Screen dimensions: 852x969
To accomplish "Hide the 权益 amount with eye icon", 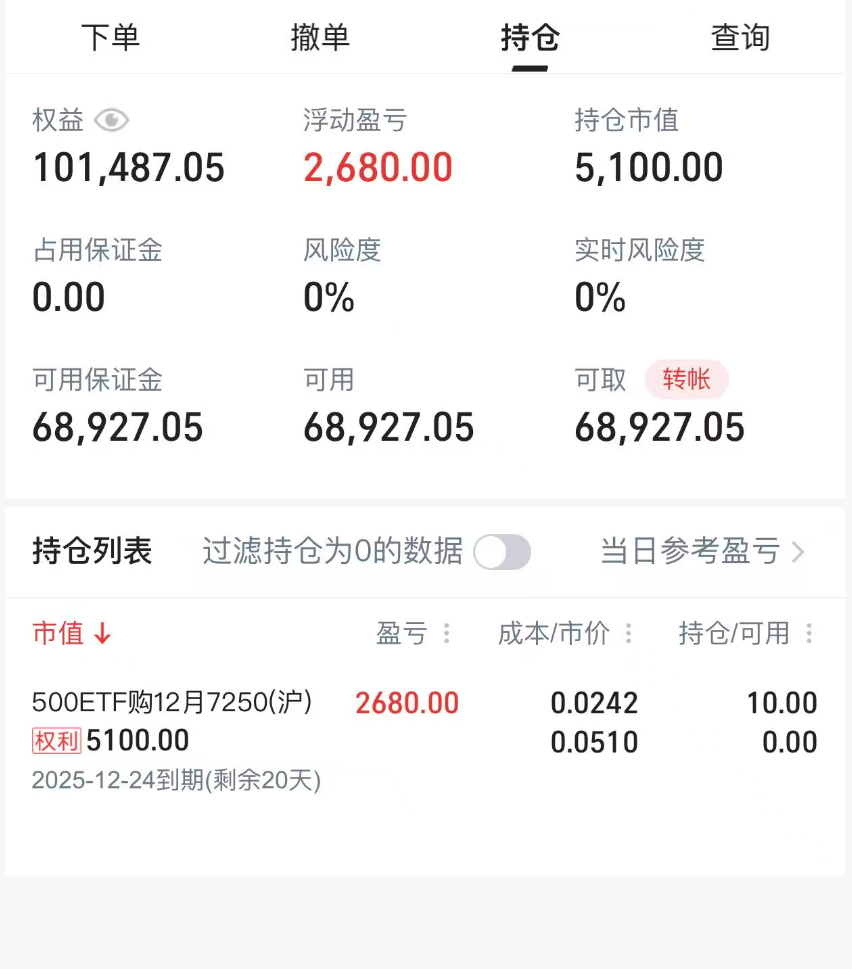I will pyautogui.click(x=112, y=121).
